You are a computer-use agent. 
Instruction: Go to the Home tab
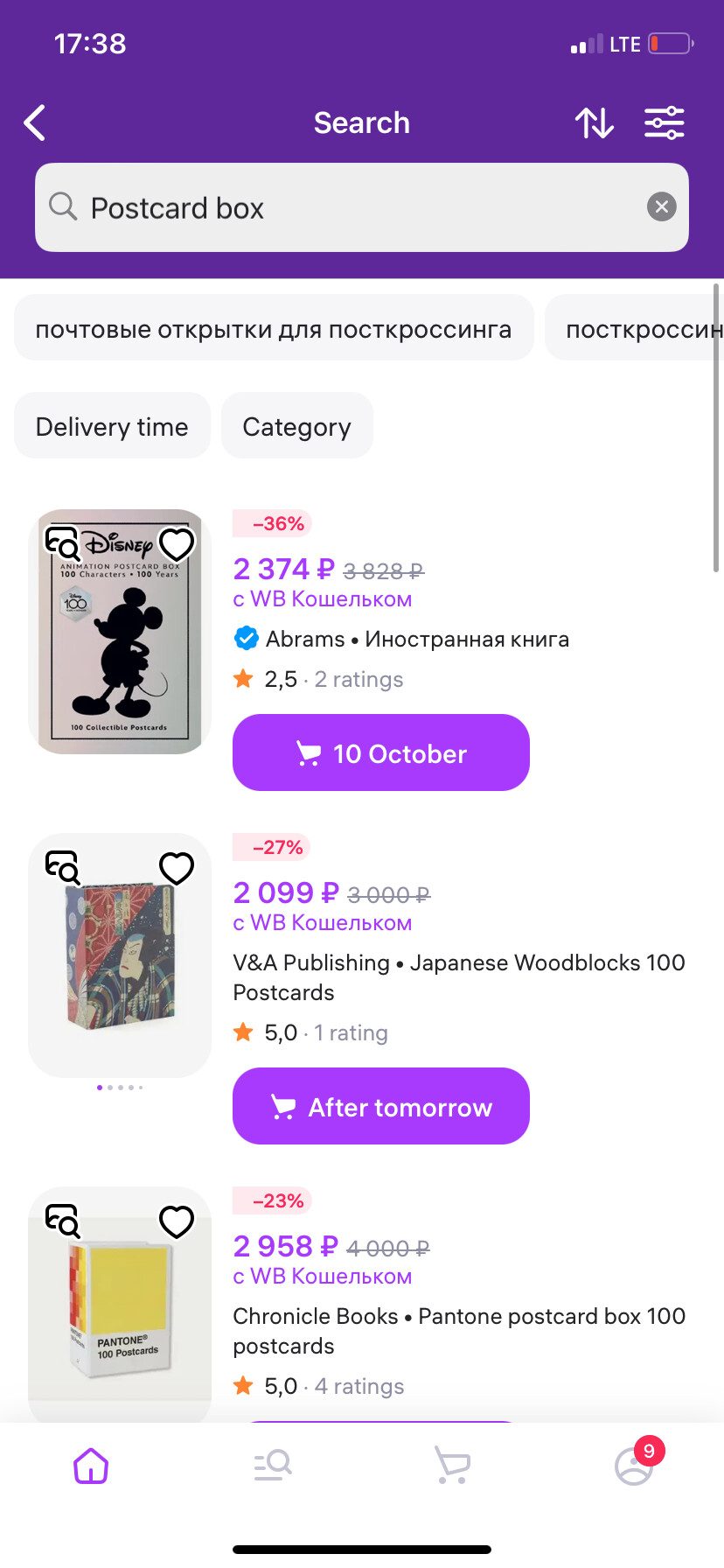click(91, 1466)
